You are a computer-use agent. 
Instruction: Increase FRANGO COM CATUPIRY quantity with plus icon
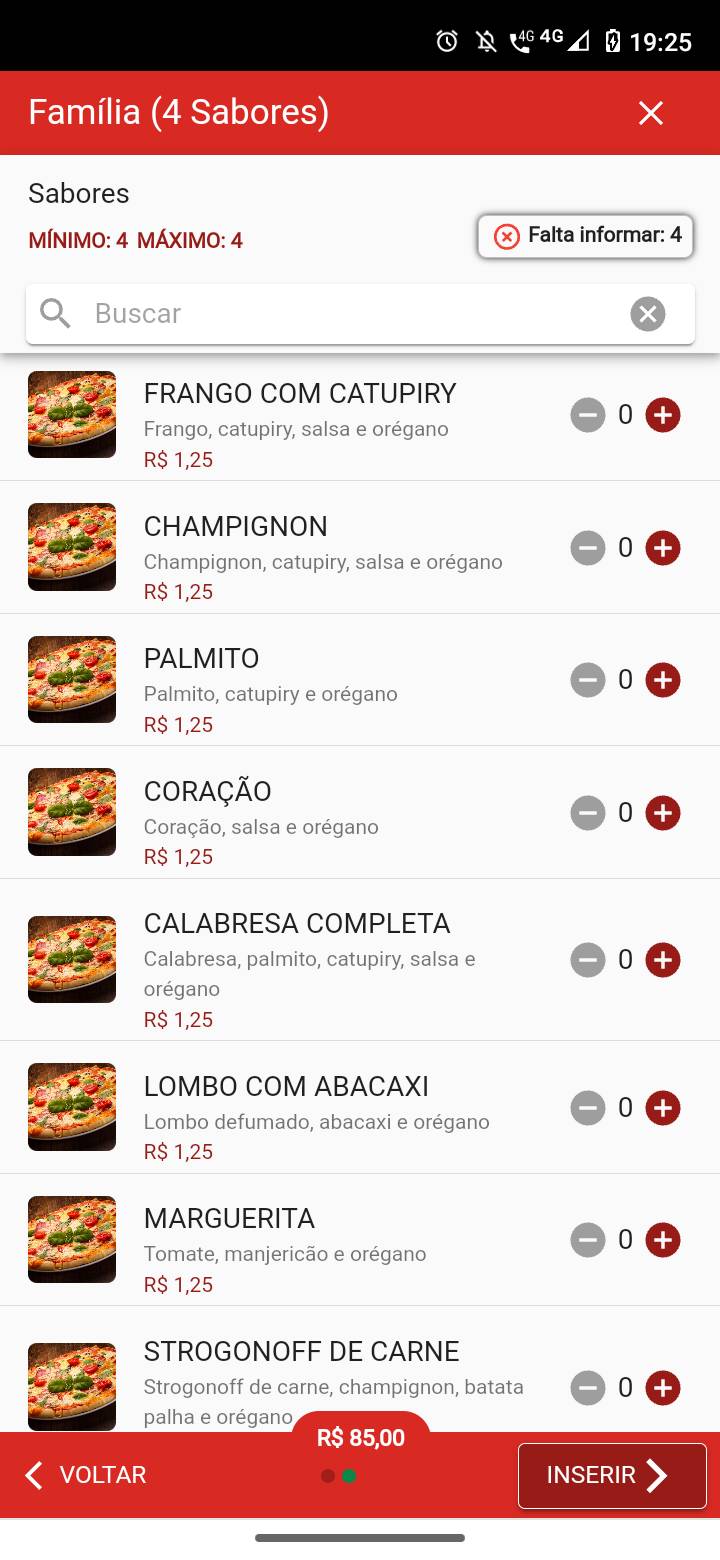[x=662, y=414]
